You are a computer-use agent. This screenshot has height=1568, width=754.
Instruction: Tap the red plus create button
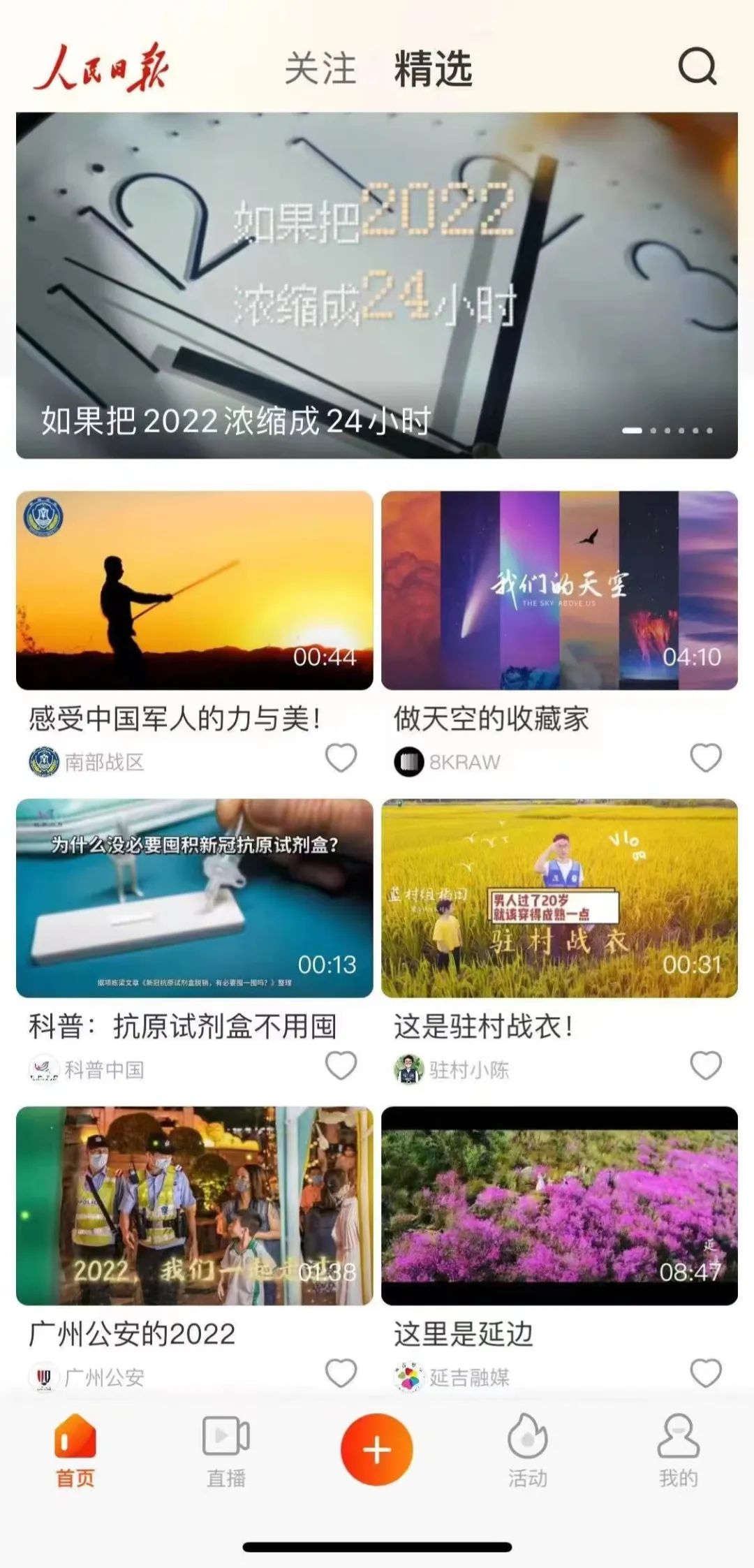coord(377,1449)
